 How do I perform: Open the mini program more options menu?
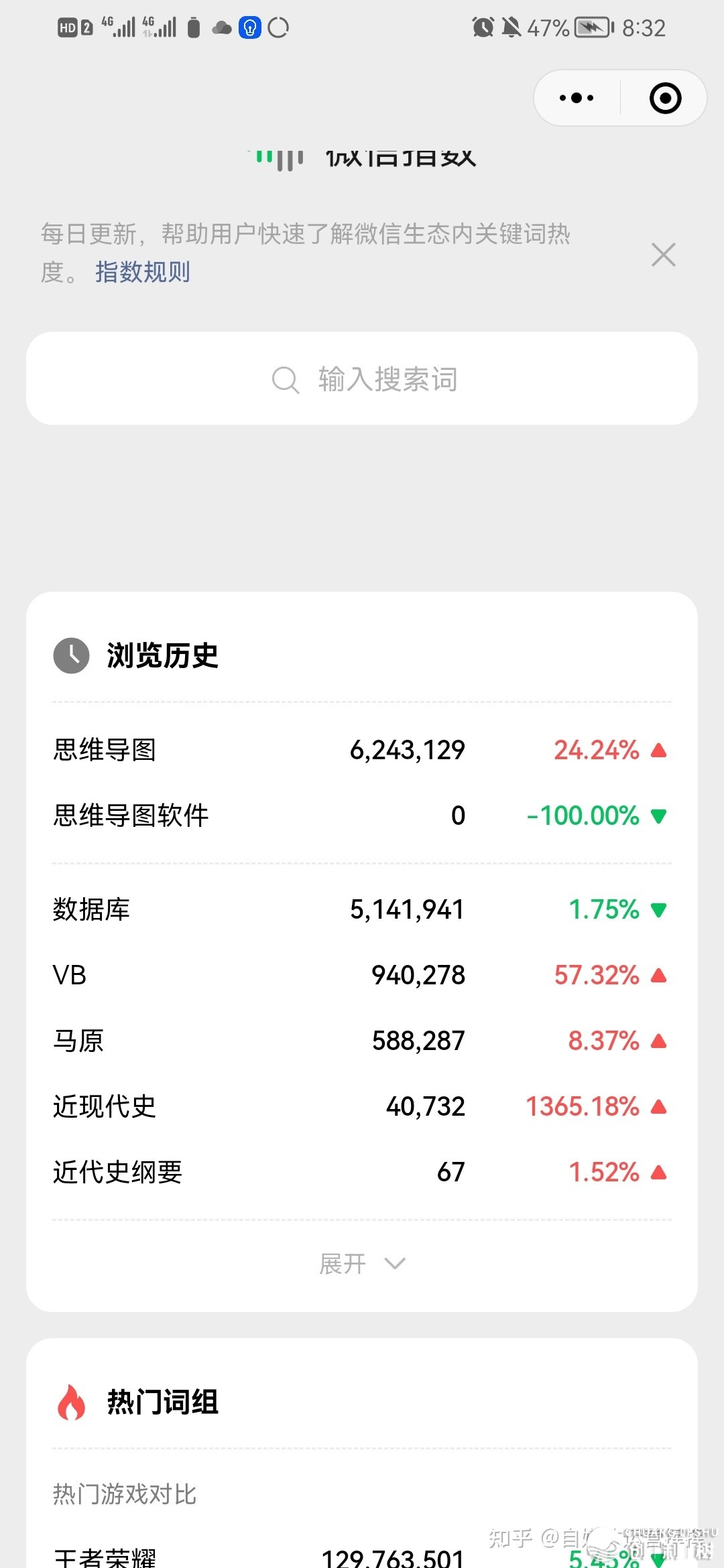577,99
